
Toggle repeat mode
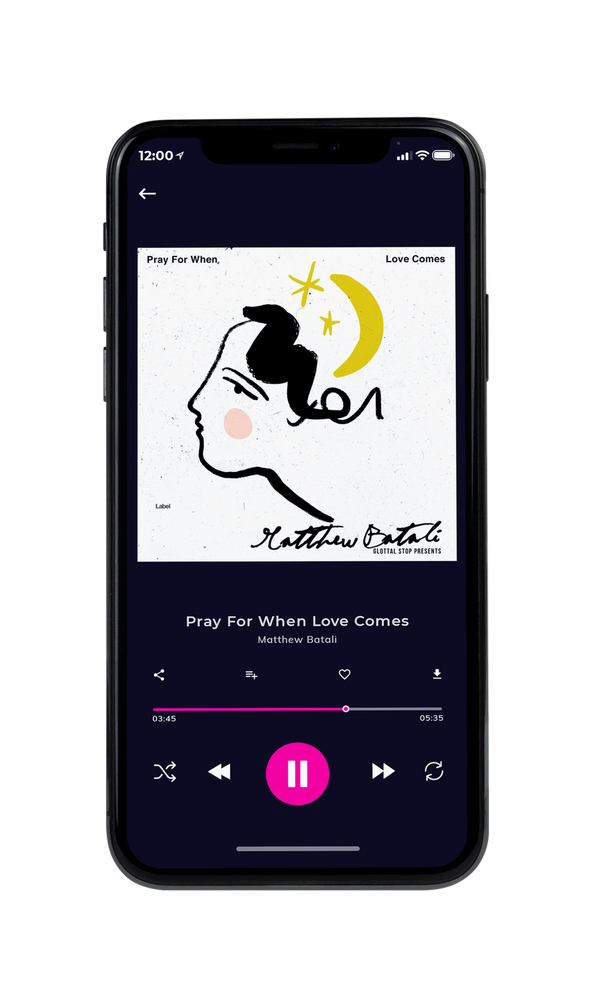434,771
